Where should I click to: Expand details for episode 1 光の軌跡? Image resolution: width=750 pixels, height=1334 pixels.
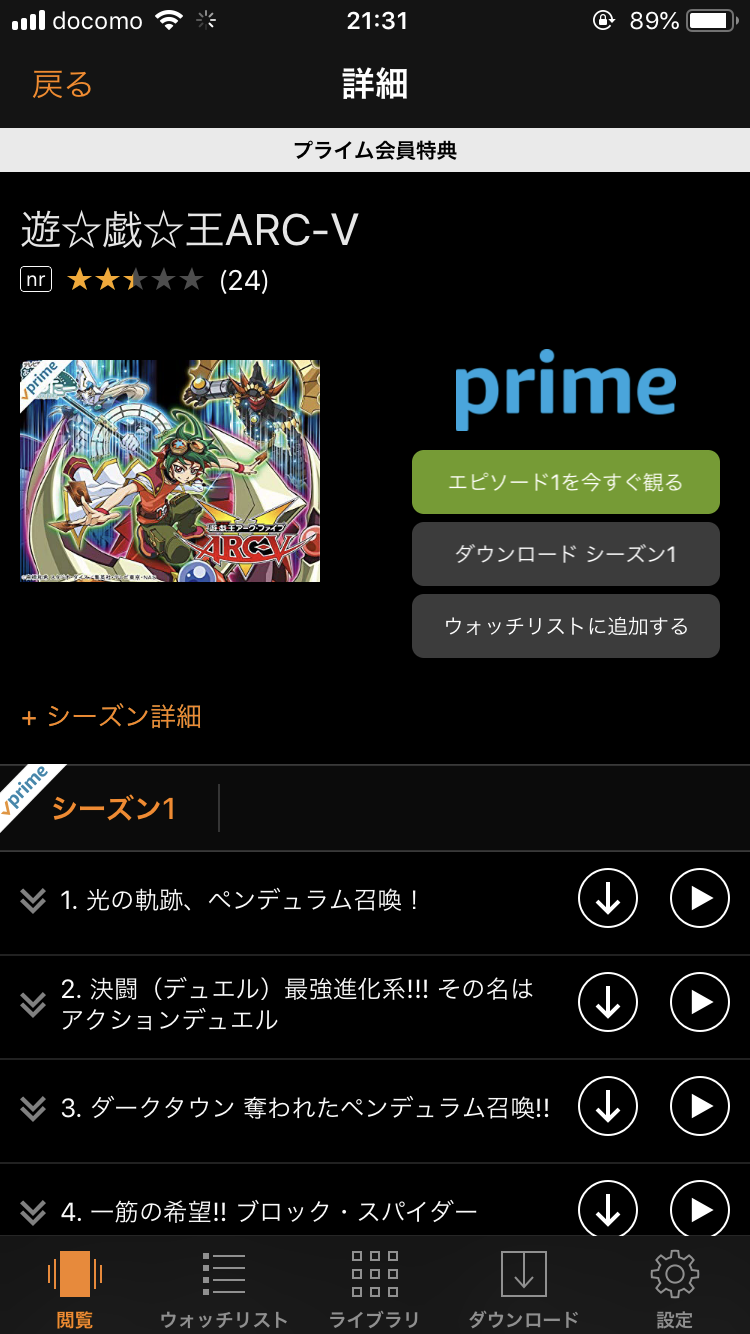click(x=33, y=901)
